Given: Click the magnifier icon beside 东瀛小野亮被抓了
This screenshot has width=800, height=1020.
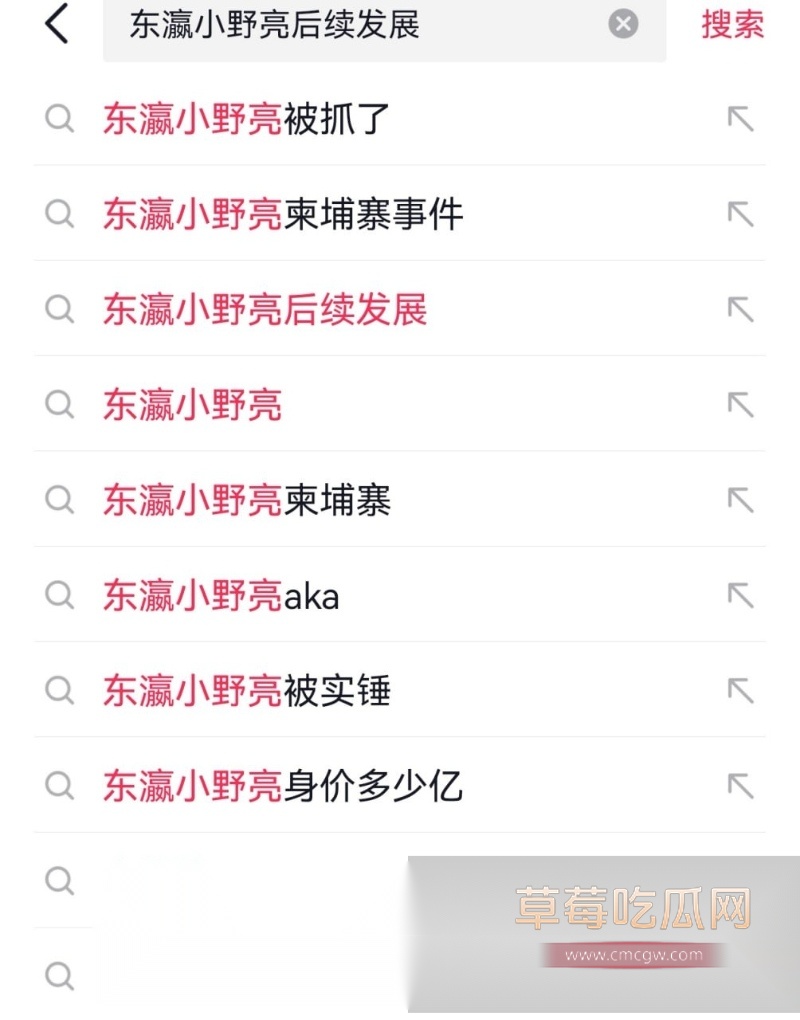Looking at the screenshot, I should [x=60, y=119].
